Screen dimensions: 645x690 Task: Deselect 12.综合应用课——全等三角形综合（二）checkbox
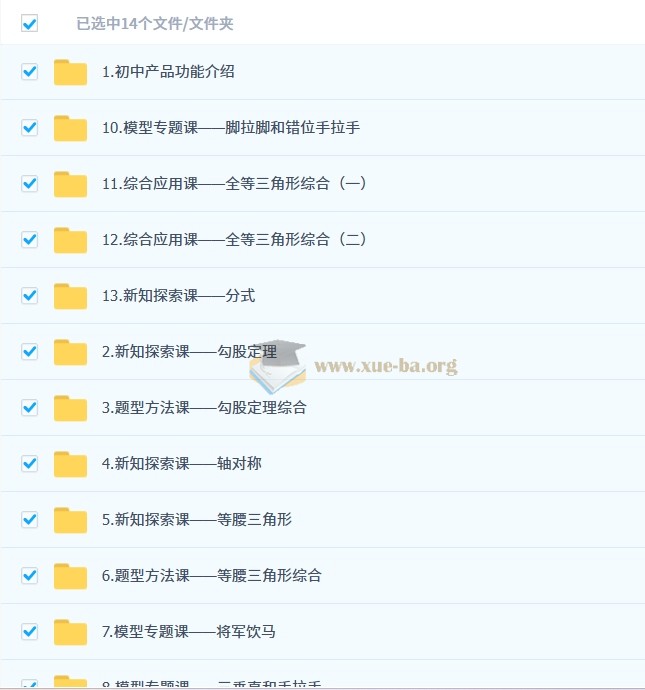[30, 240]
